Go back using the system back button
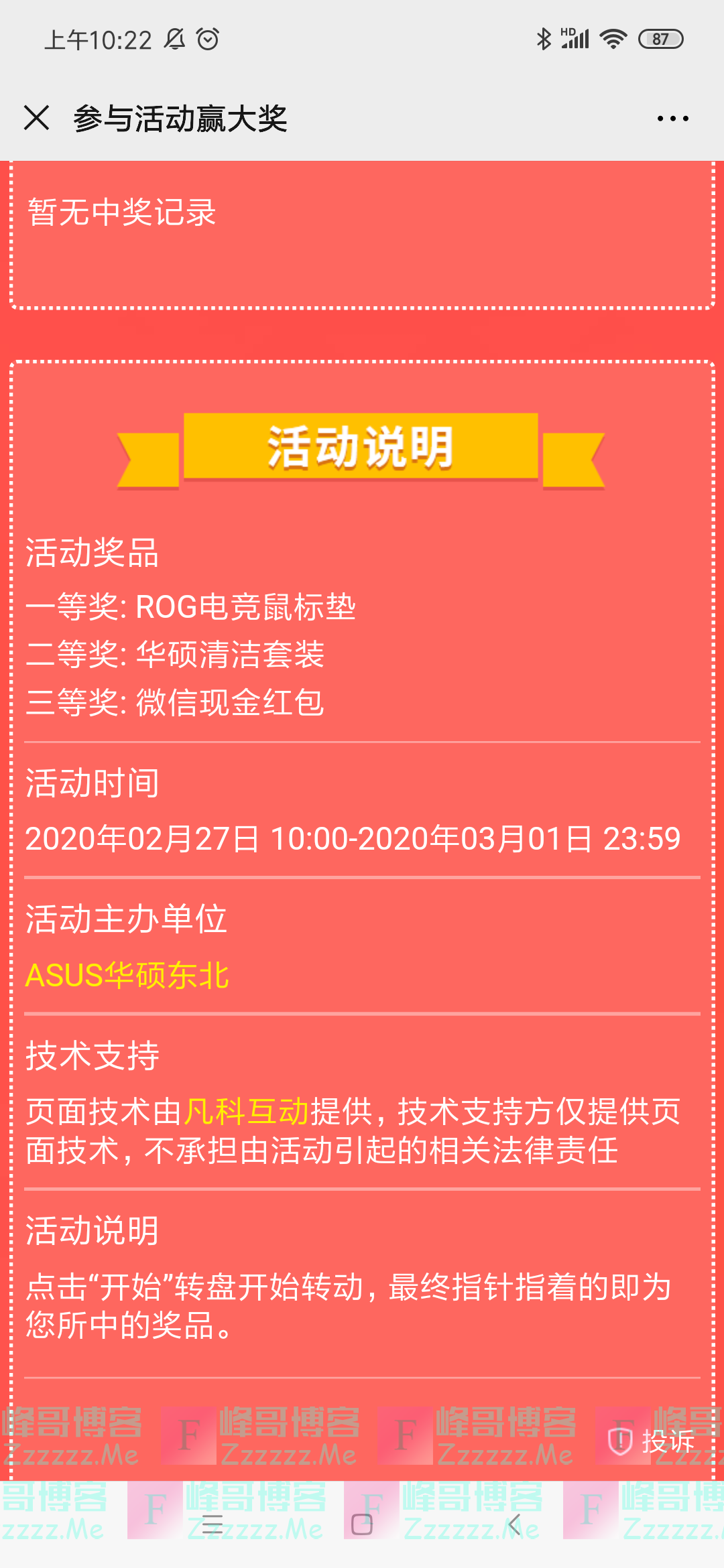The width and height of the screenshot is (724, 1568). [514, 1524]
